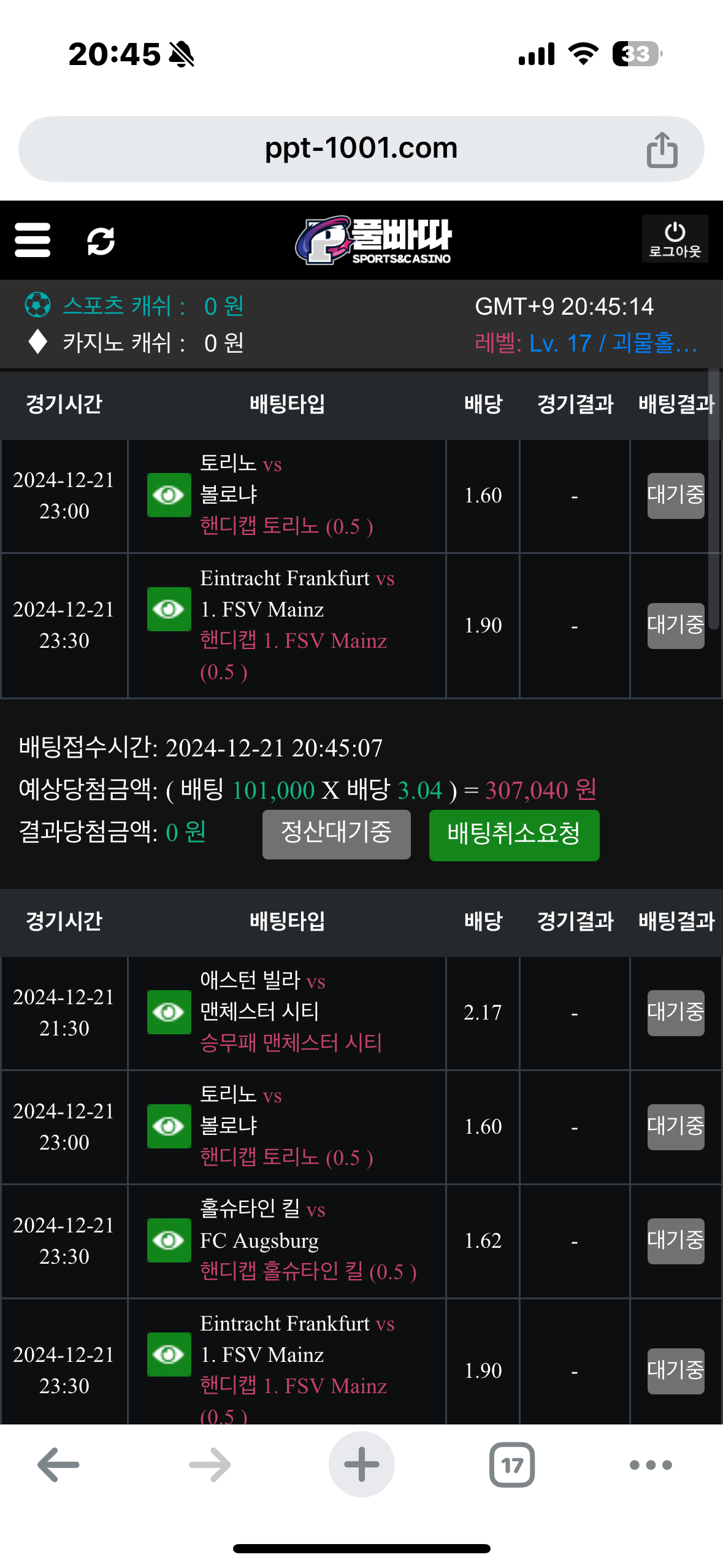Share the page from the address bar
Screen dimensions: 723x1568
(662, 150)
